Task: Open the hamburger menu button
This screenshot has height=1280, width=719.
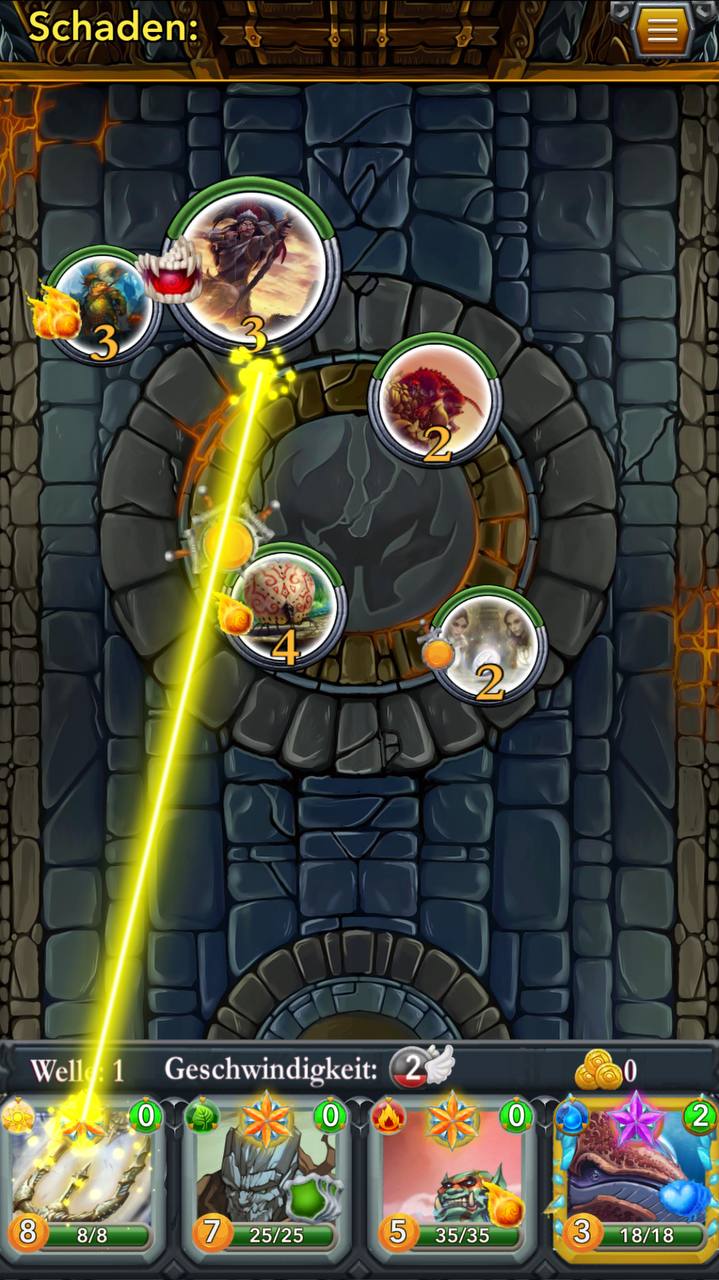Action: [662, 30]
